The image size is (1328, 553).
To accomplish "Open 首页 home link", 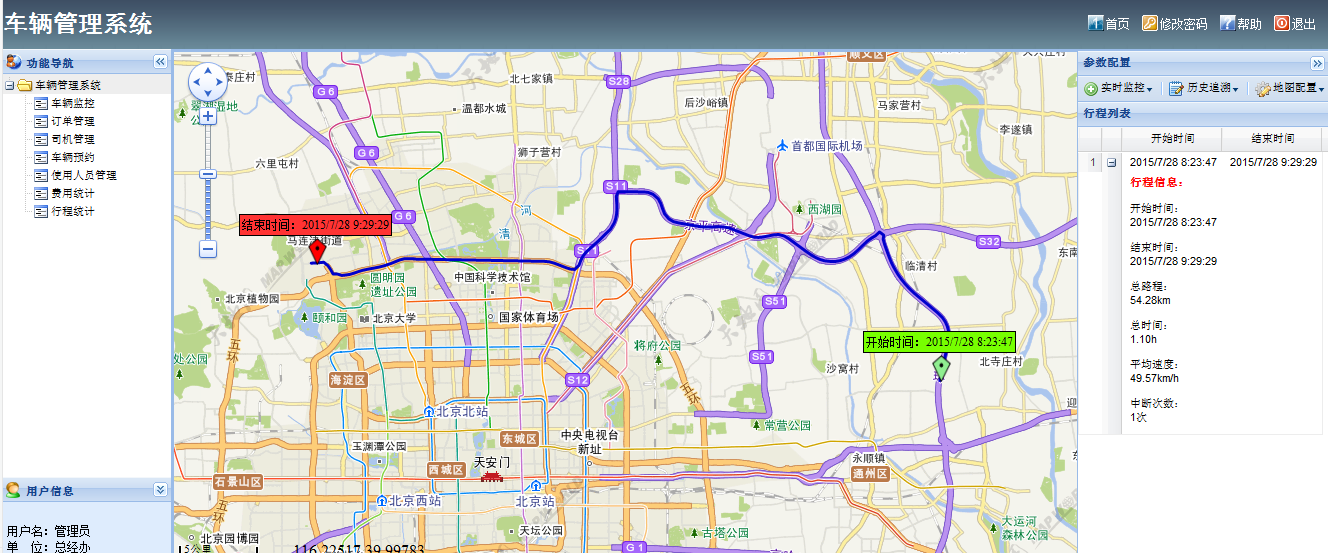I will (1108, 24).
